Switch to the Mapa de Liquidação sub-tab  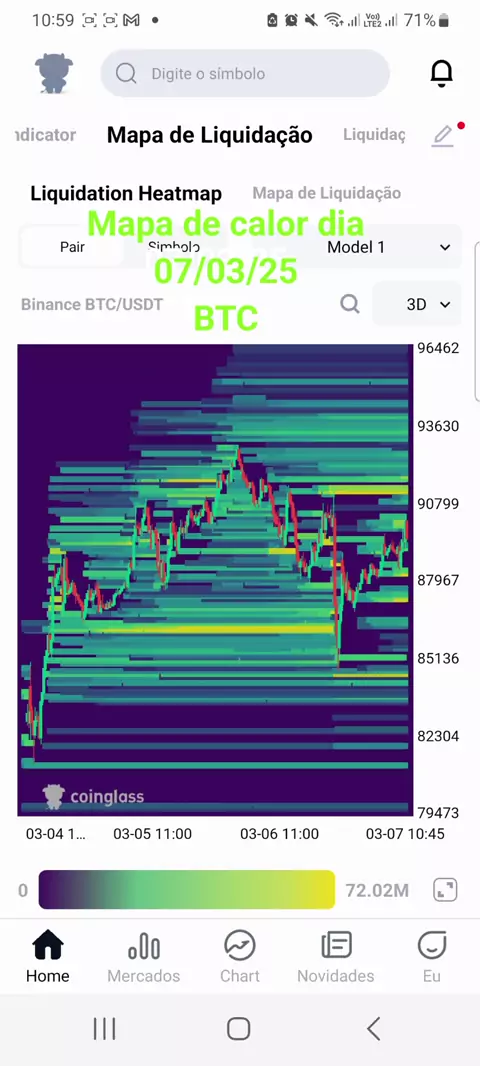[x=326, y=193]
